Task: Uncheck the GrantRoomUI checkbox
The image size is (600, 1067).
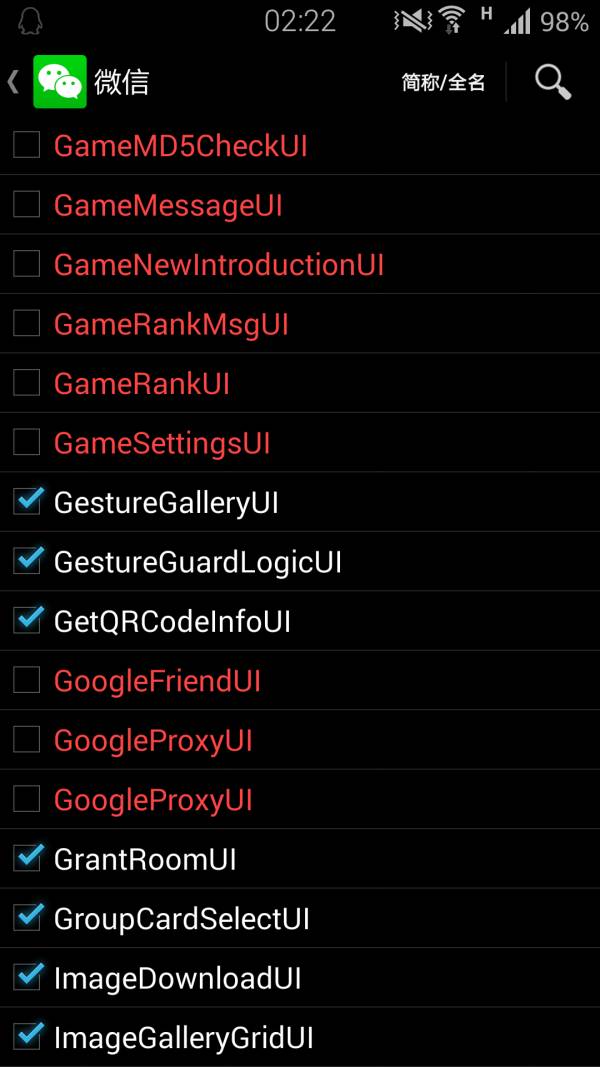Action: tap(27, 858)
